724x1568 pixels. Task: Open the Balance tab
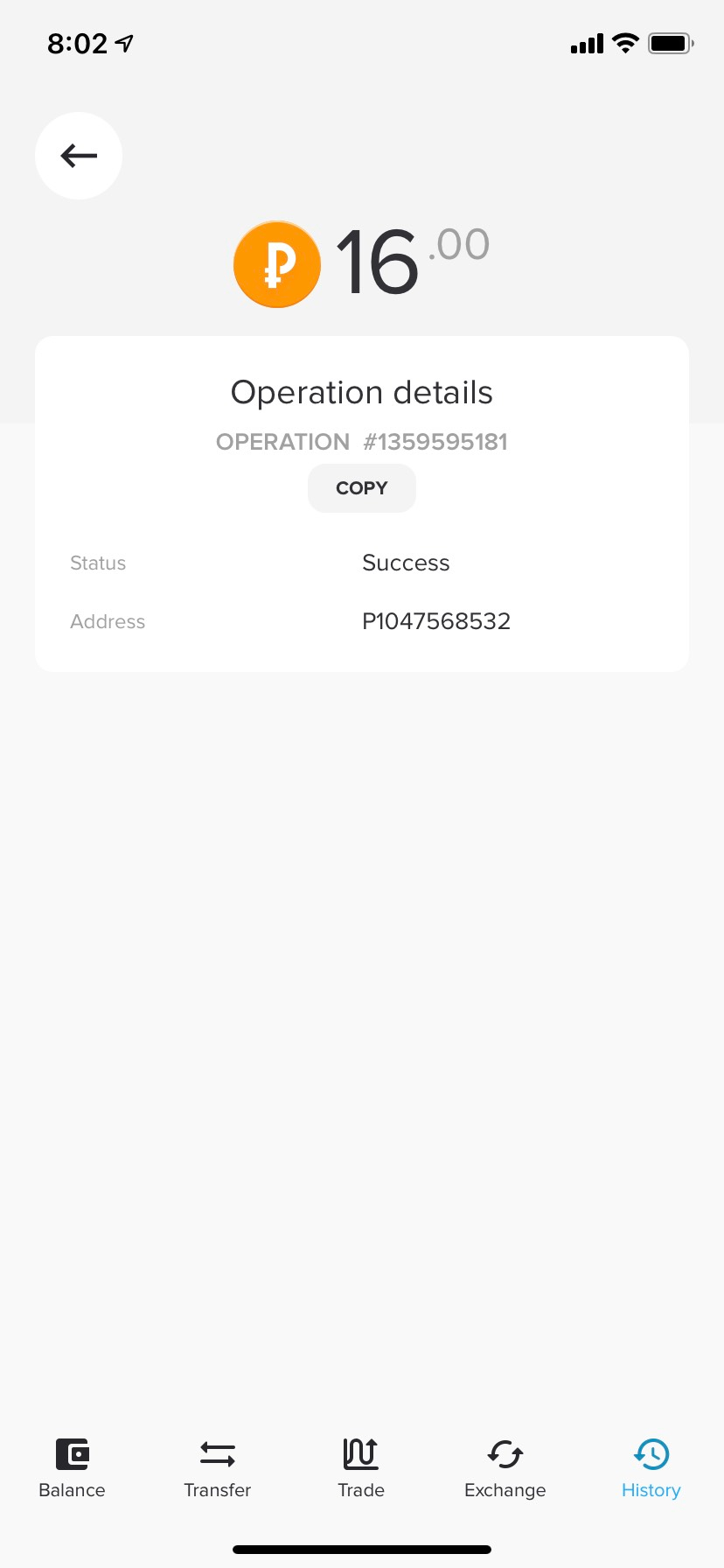[72, 1468]
